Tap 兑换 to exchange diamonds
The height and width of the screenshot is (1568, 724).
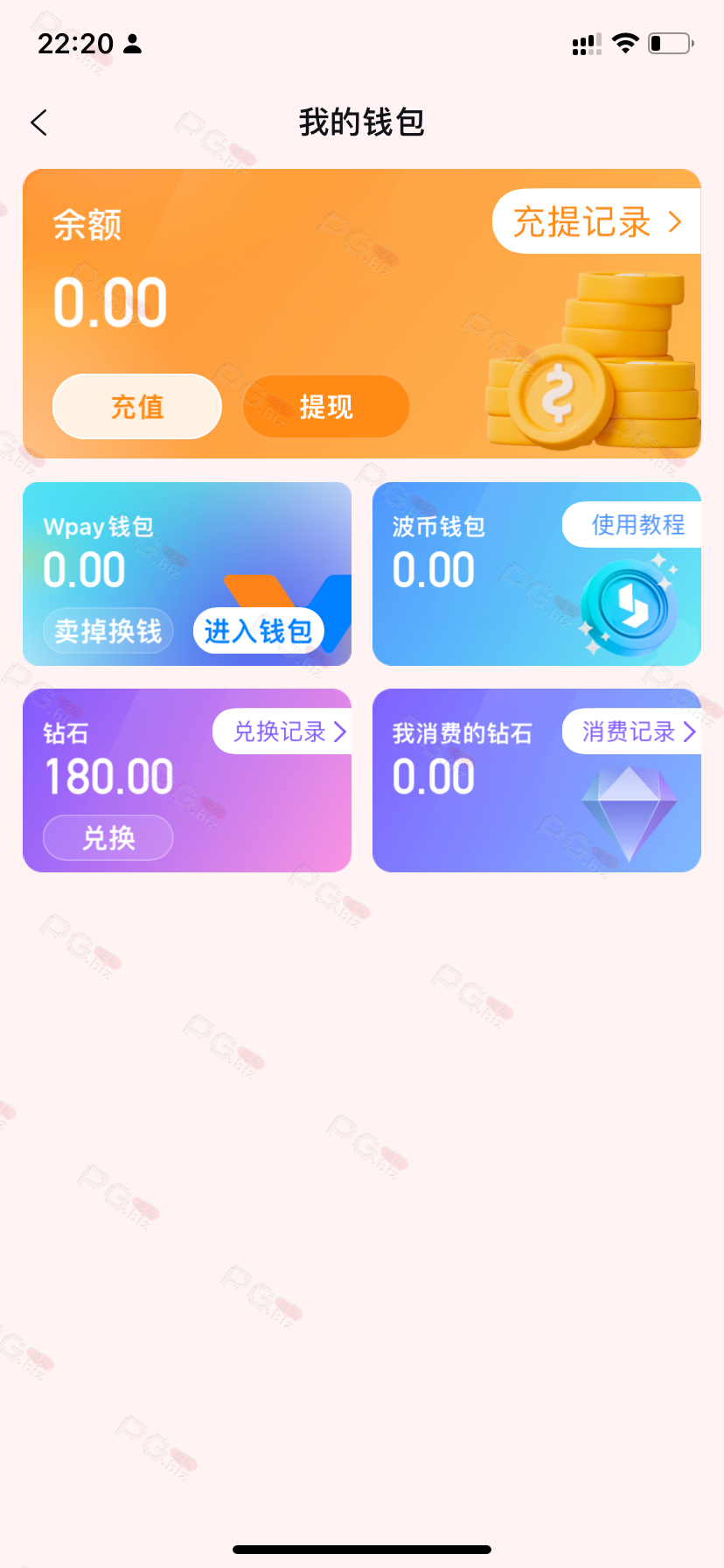(x=108, y=838)
